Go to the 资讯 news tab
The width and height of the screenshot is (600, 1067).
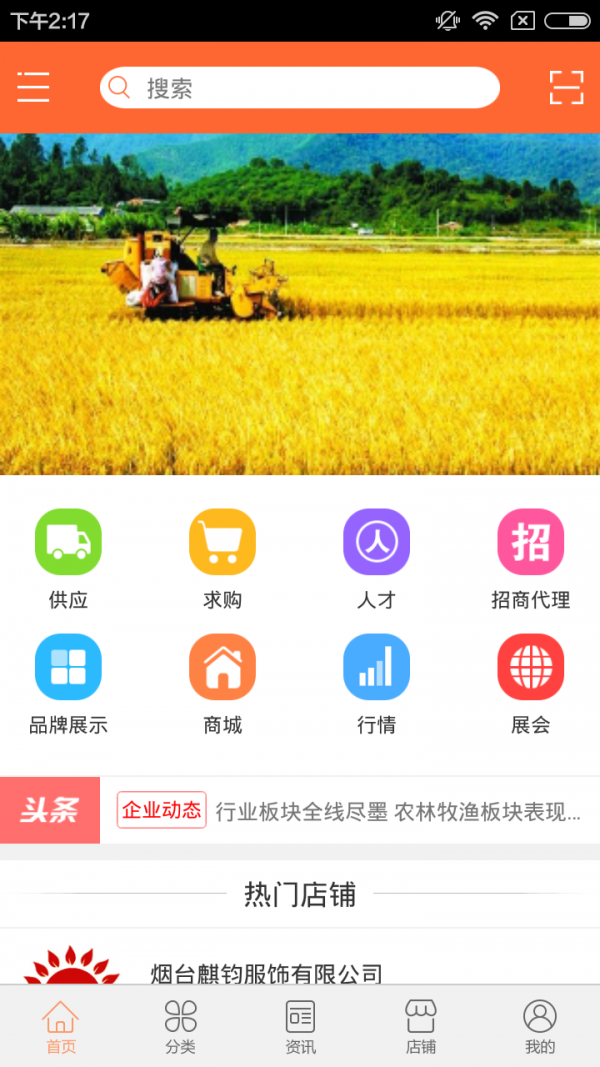click(x=300, y=1027)
